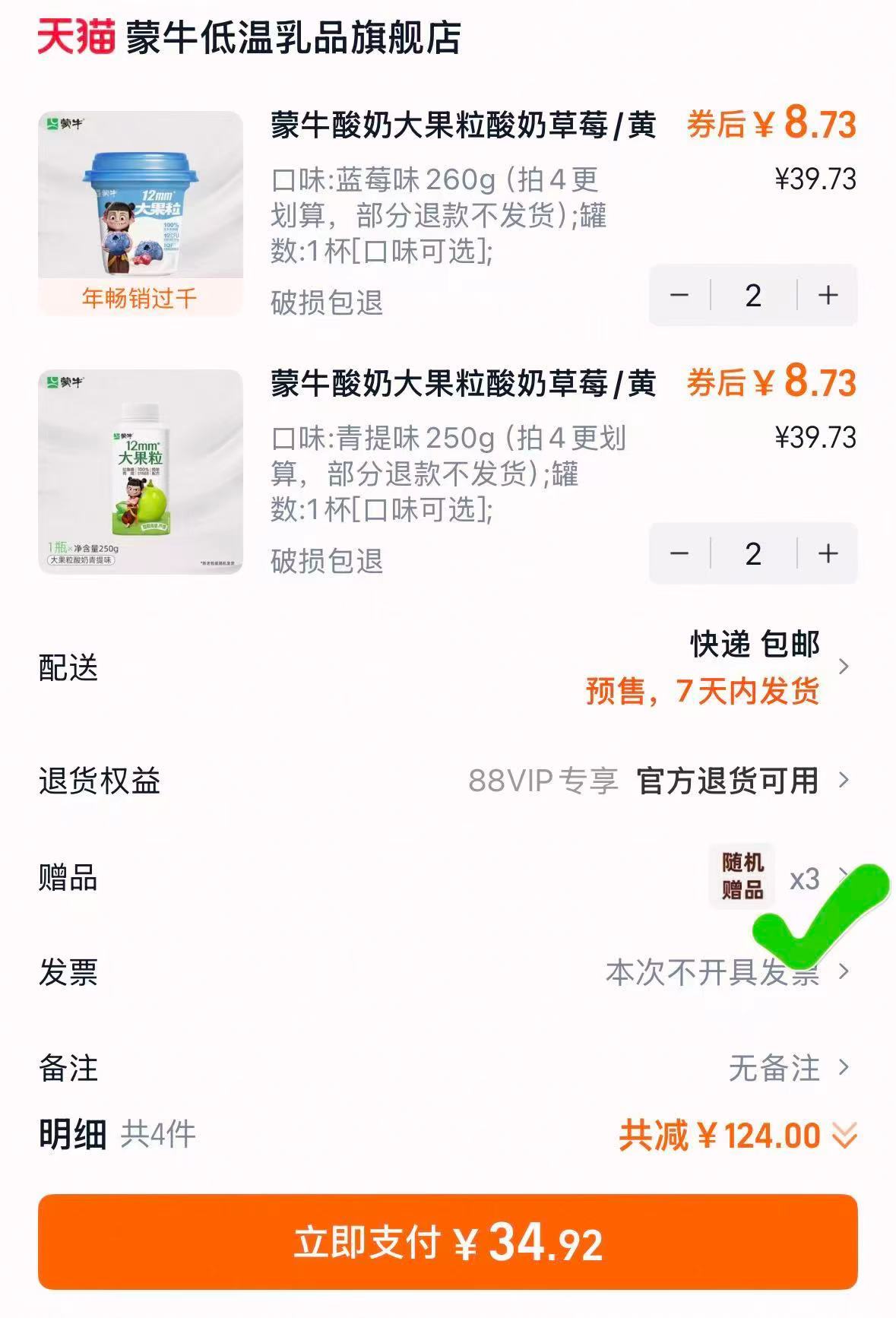Open the 蓝莓味 yogurt product image
This screenshot has height=1318, width=896.
[x=141, y=213]
